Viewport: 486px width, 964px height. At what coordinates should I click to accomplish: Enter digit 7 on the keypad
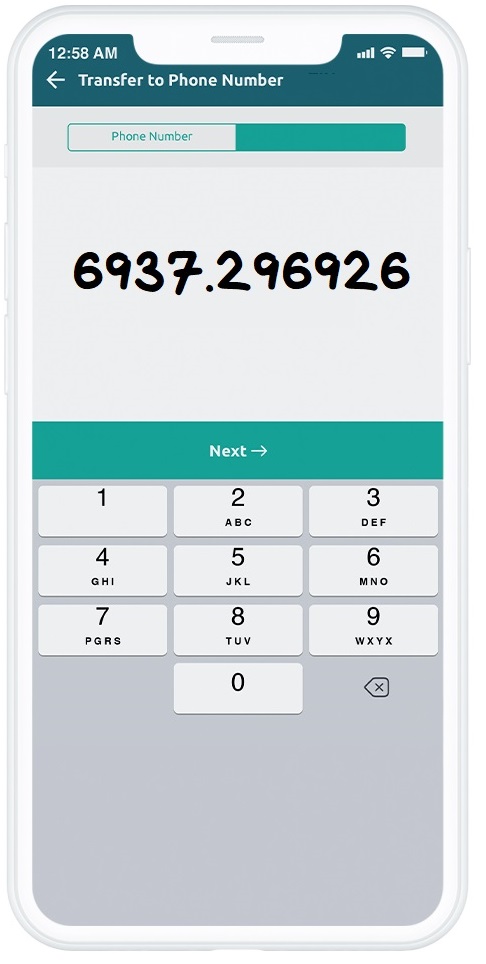pos(103,630)
